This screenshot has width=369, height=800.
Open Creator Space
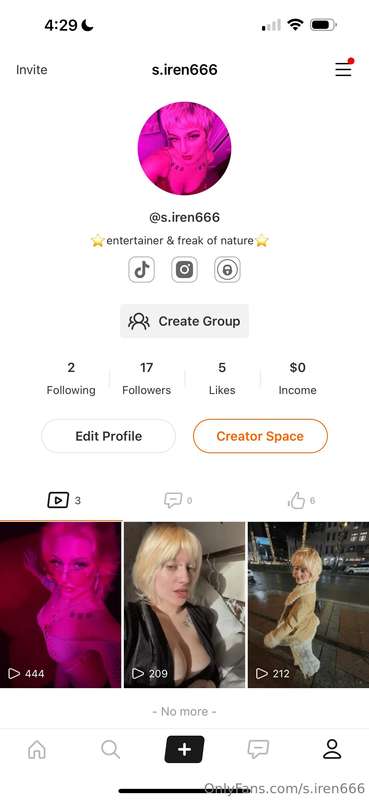click(260, 436)
